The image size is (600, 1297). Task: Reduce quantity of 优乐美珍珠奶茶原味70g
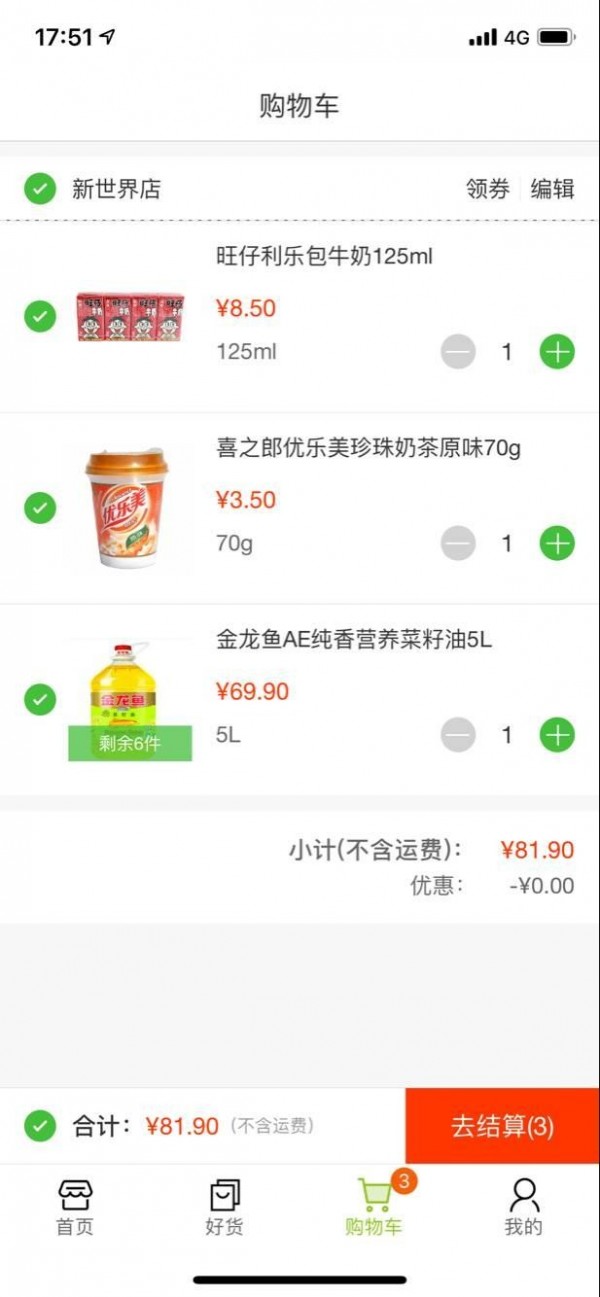[458, 544]
